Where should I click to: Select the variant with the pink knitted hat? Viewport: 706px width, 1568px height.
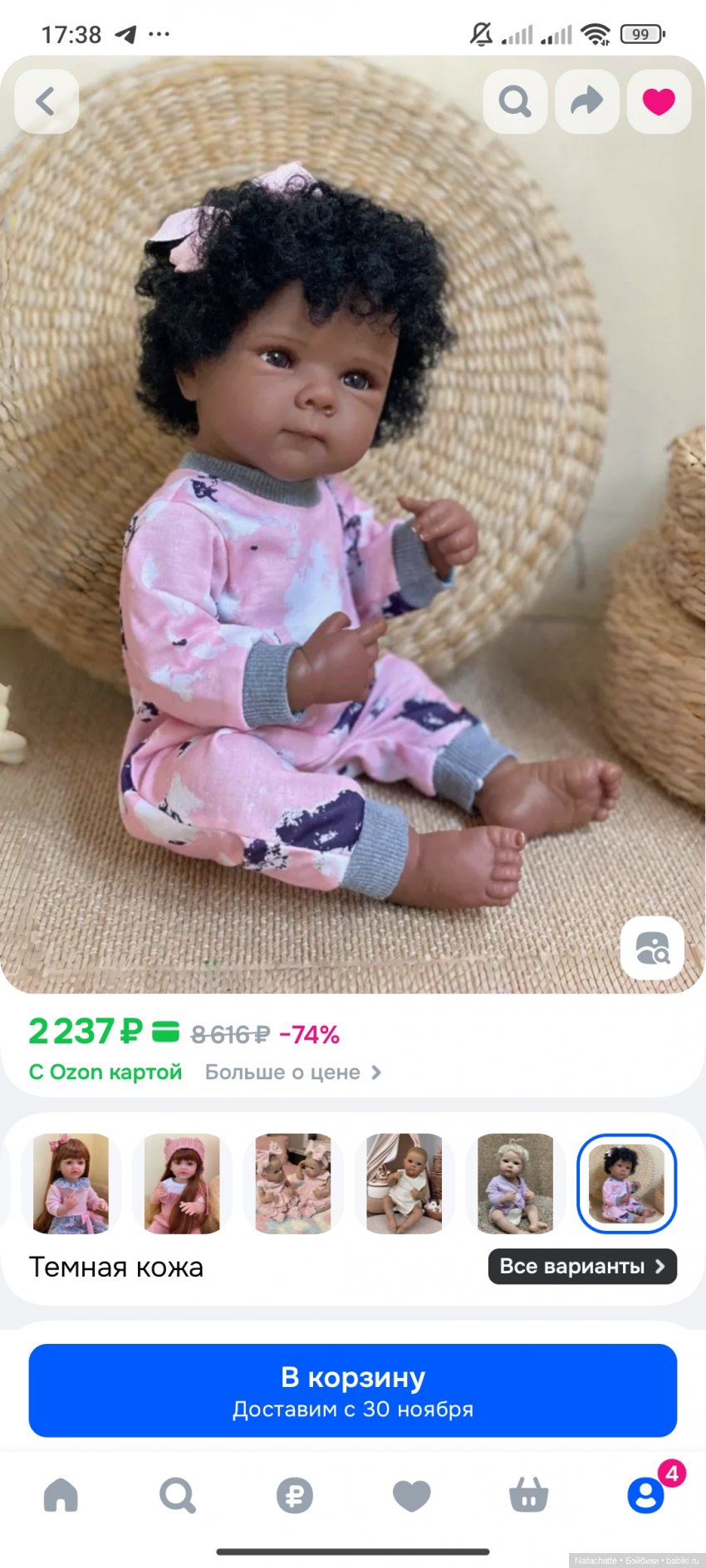182,1183
